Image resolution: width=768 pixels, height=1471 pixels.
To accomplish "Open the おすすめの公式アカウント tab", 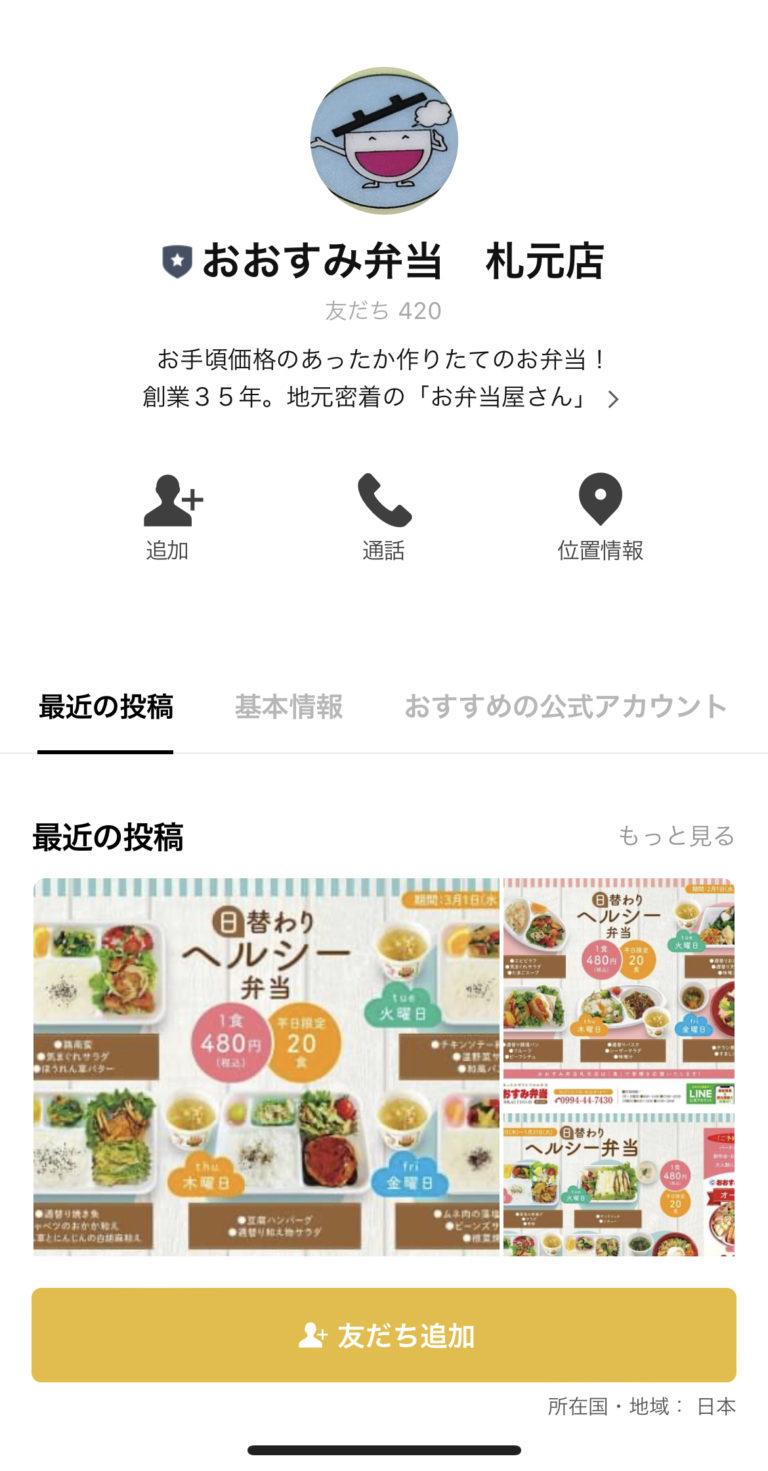I will point(566,706).
